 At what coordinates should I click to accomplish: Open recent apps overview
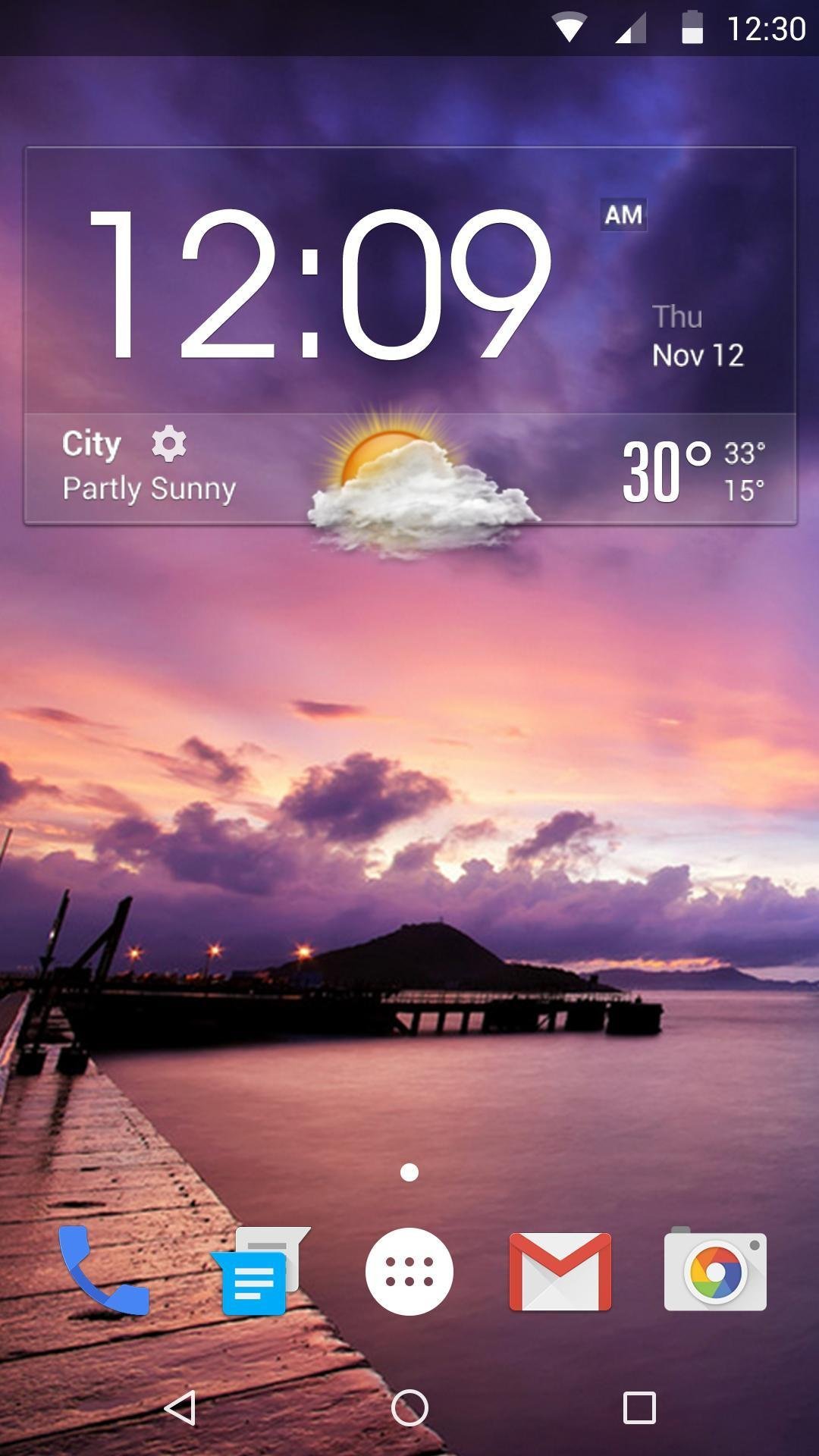(639, 1408)
